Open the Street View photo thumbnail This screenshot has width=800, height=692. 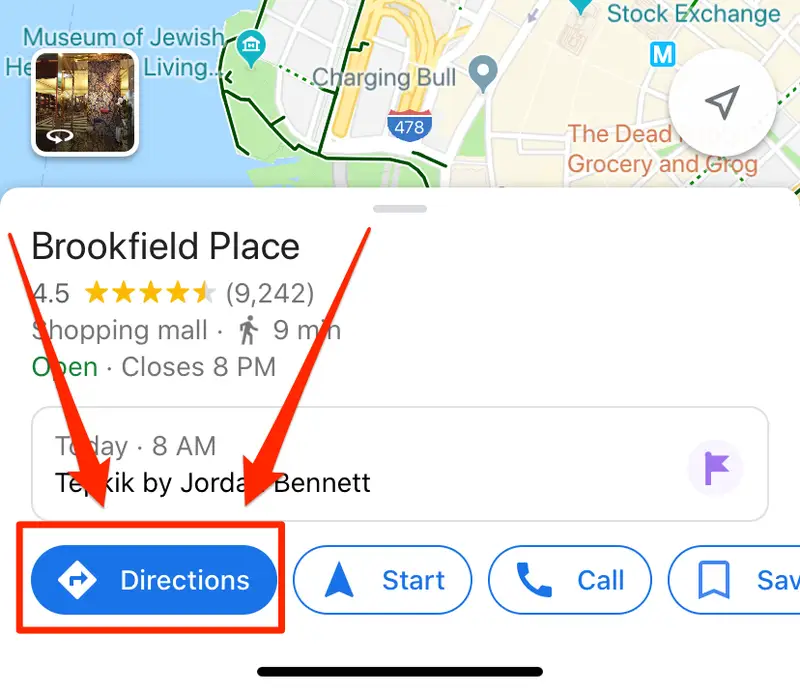(85, 103)
